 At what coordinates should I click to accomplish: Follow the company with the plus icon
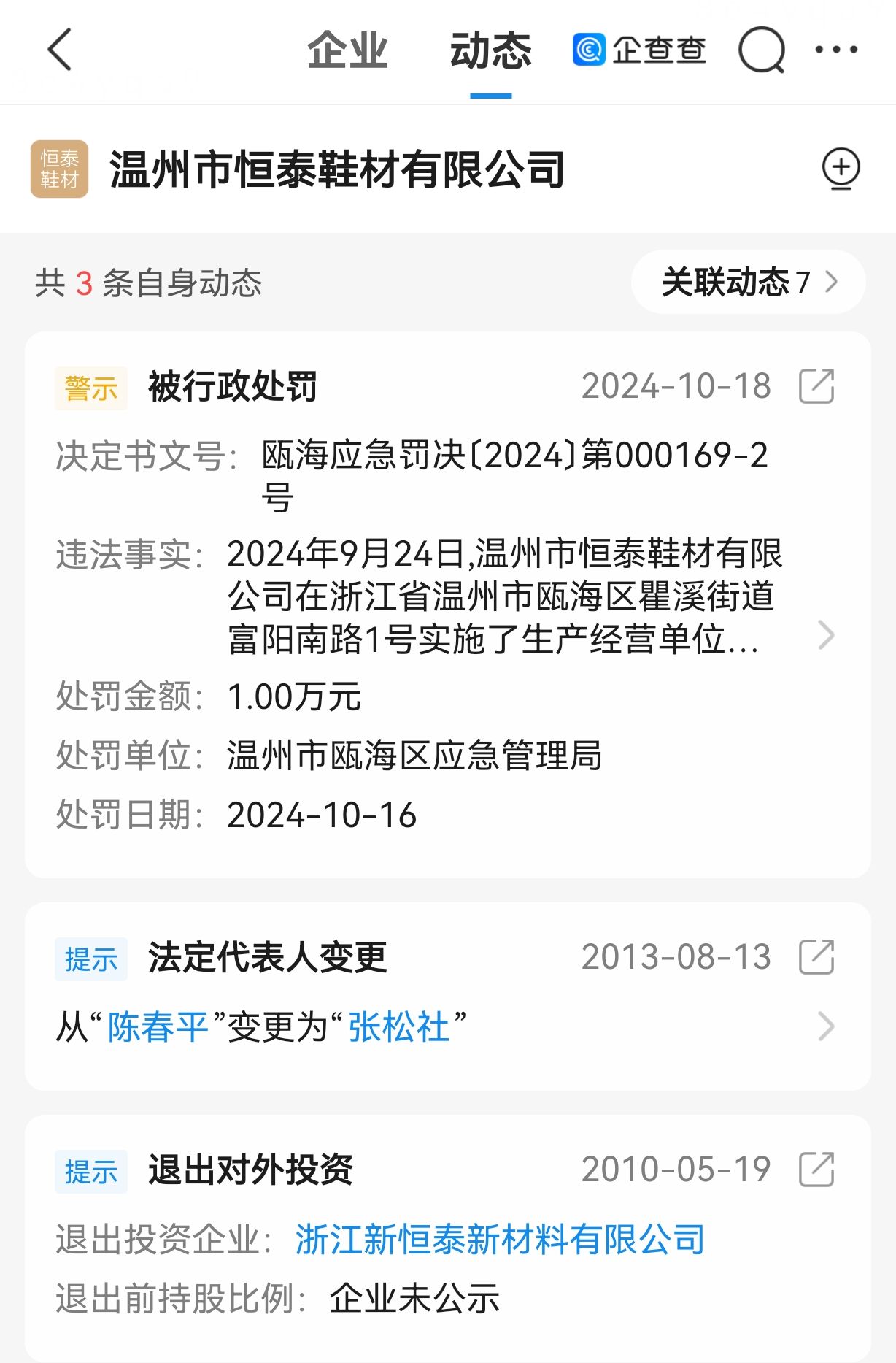(841, 169)
